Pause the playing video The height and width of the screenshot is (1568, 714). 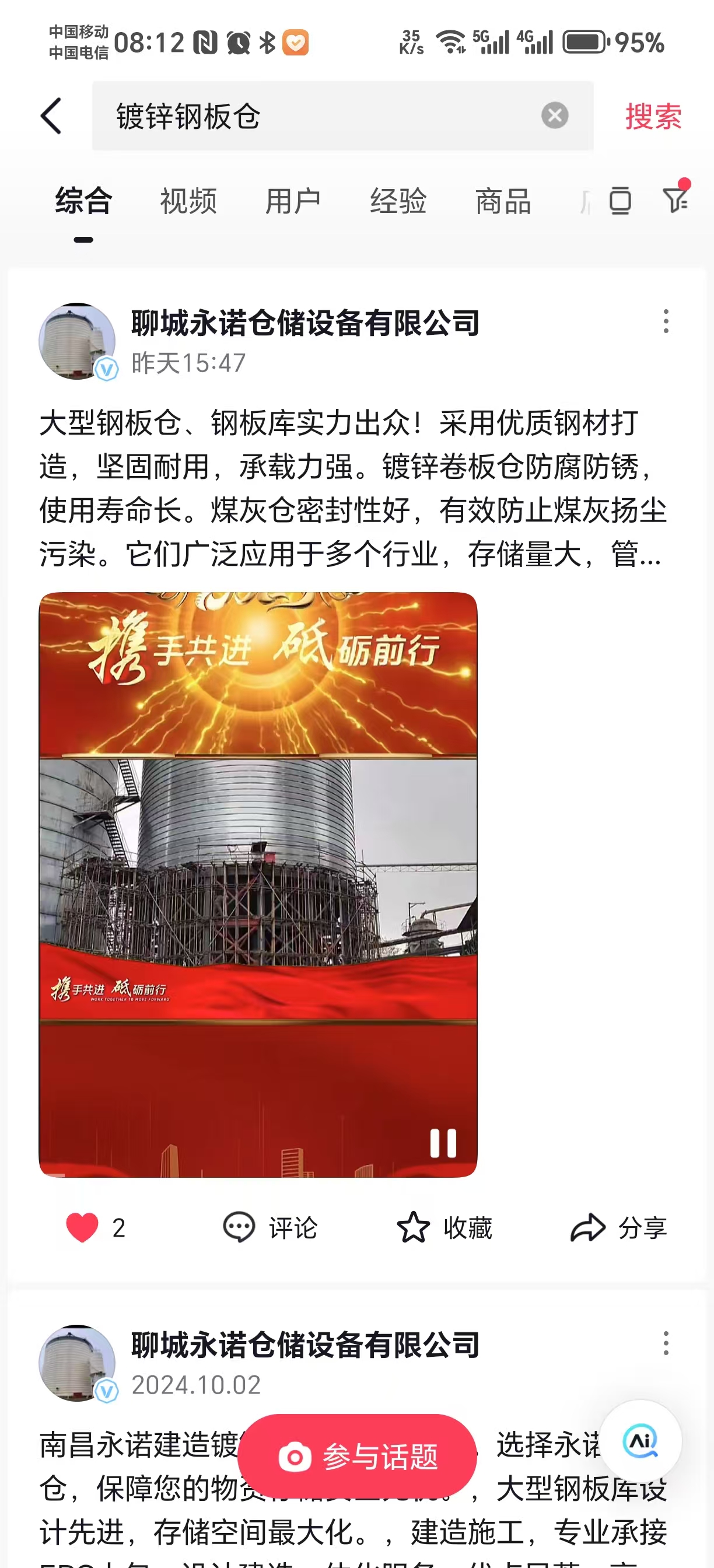click(443, 1143)
